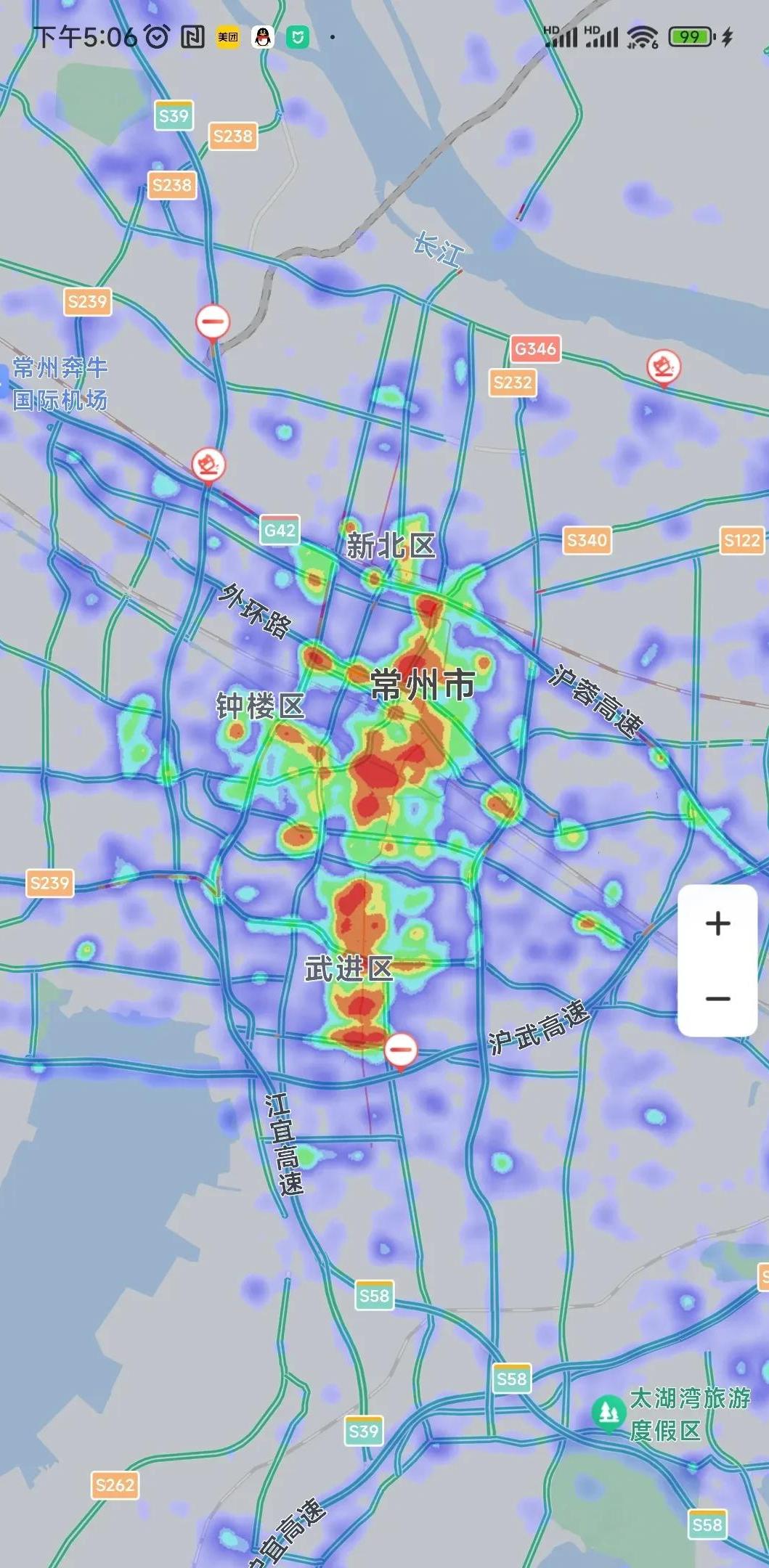
Task: View the construction marker near G346
Action: pos(663,365)
